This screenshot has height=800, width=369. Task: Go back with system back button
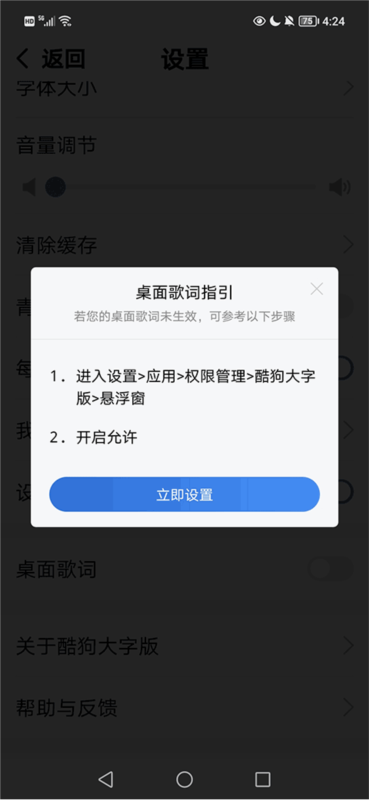(x=106, y=779)
